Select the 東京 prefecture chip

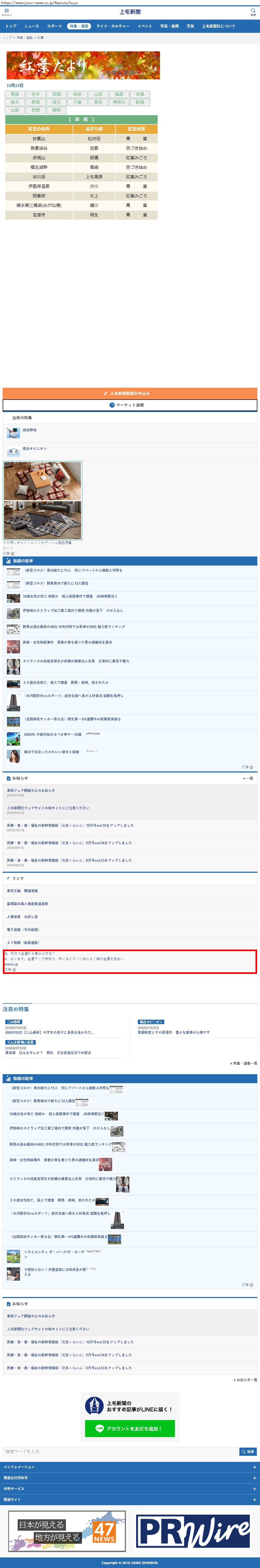click(98, 102)
